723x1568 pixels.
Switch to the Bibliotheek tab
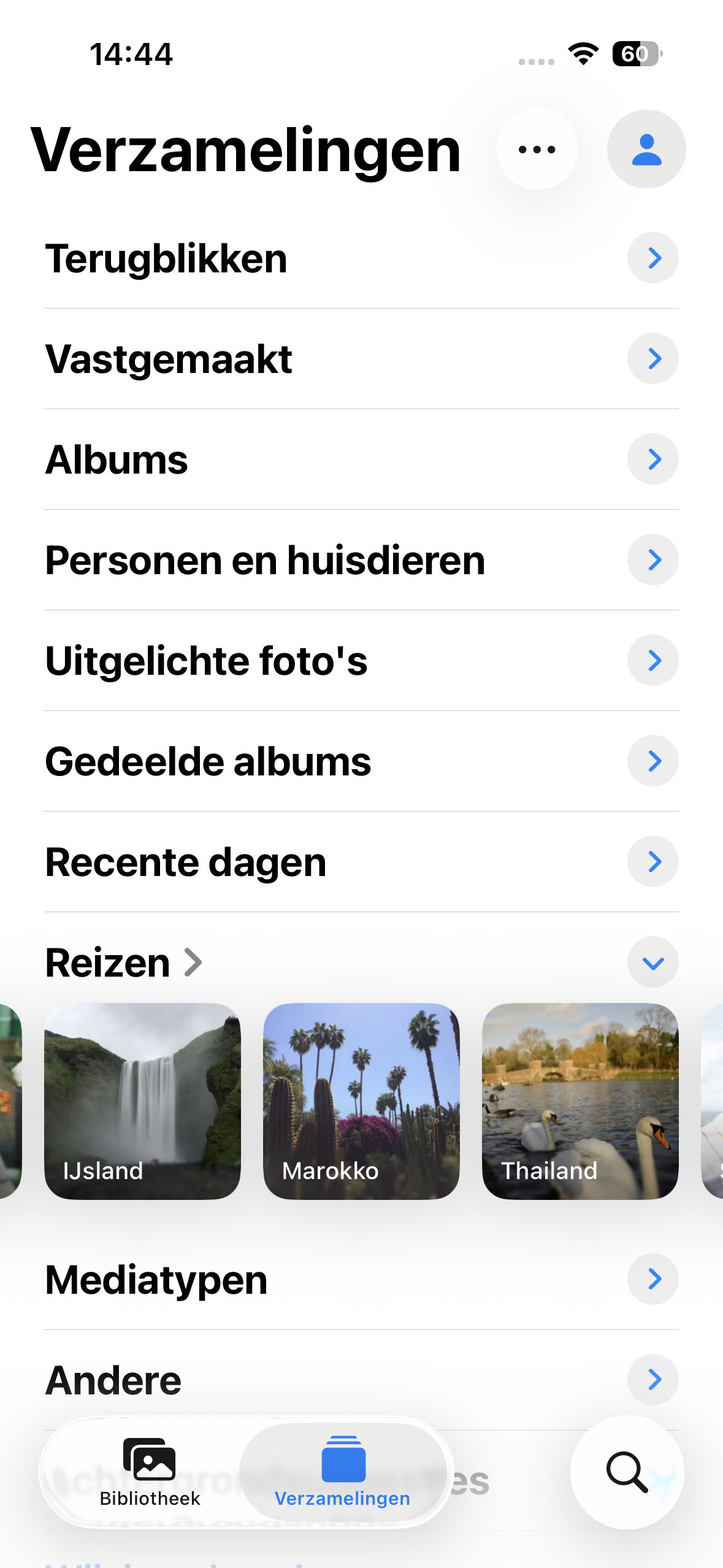pyautogui.click(x=150, y=1472)
